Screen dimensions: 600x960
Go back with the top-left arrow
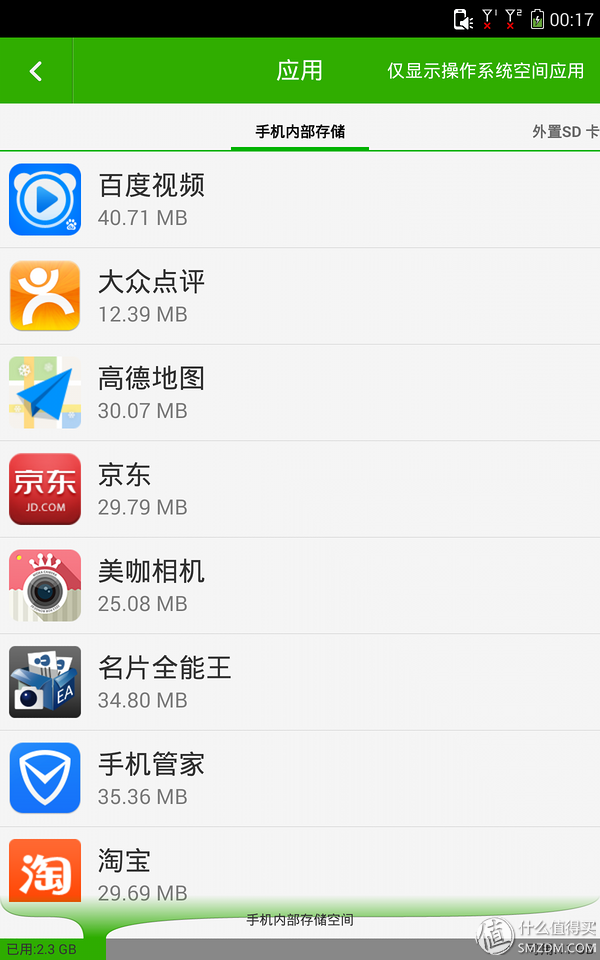click(x=36, y=71)
